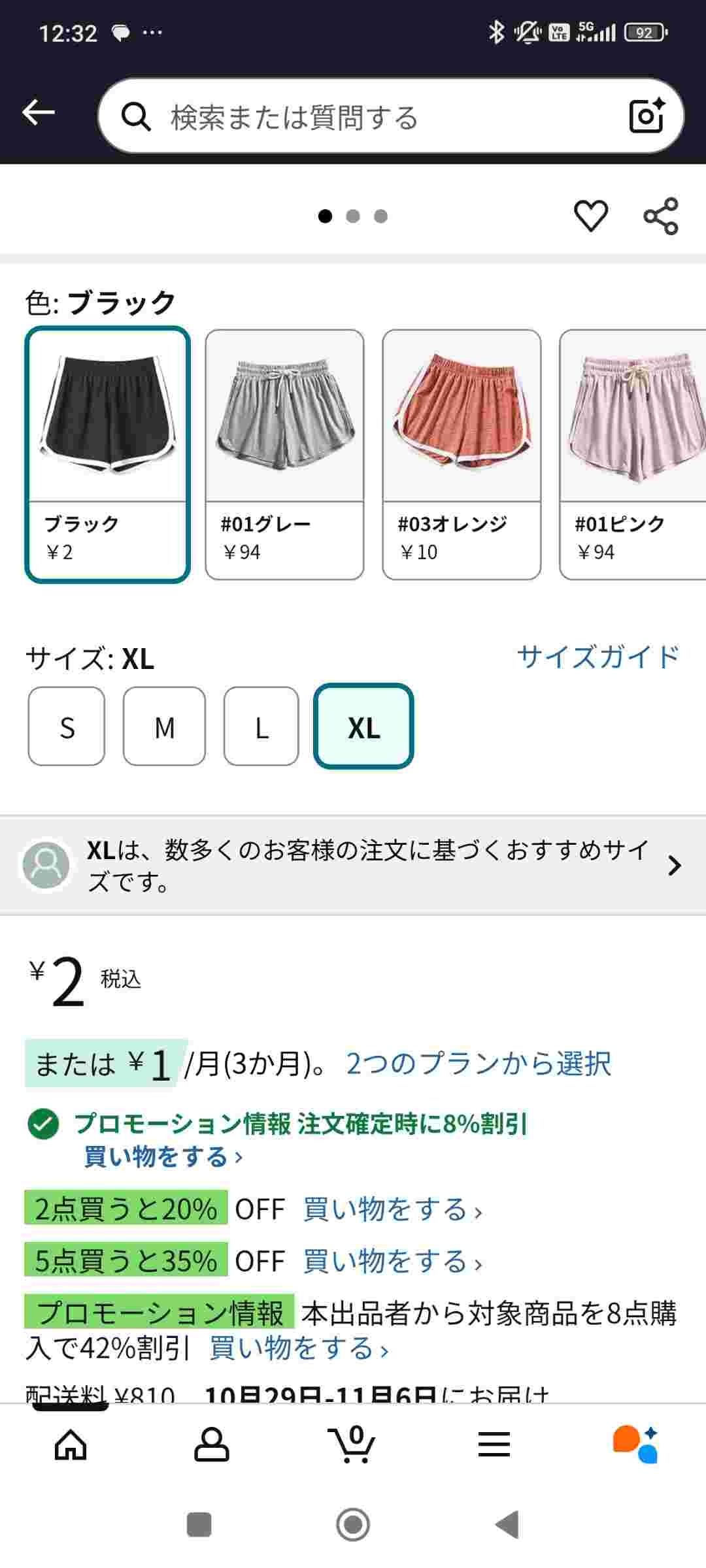
Task: Open camera lens search
Action: tap(647, 116)
